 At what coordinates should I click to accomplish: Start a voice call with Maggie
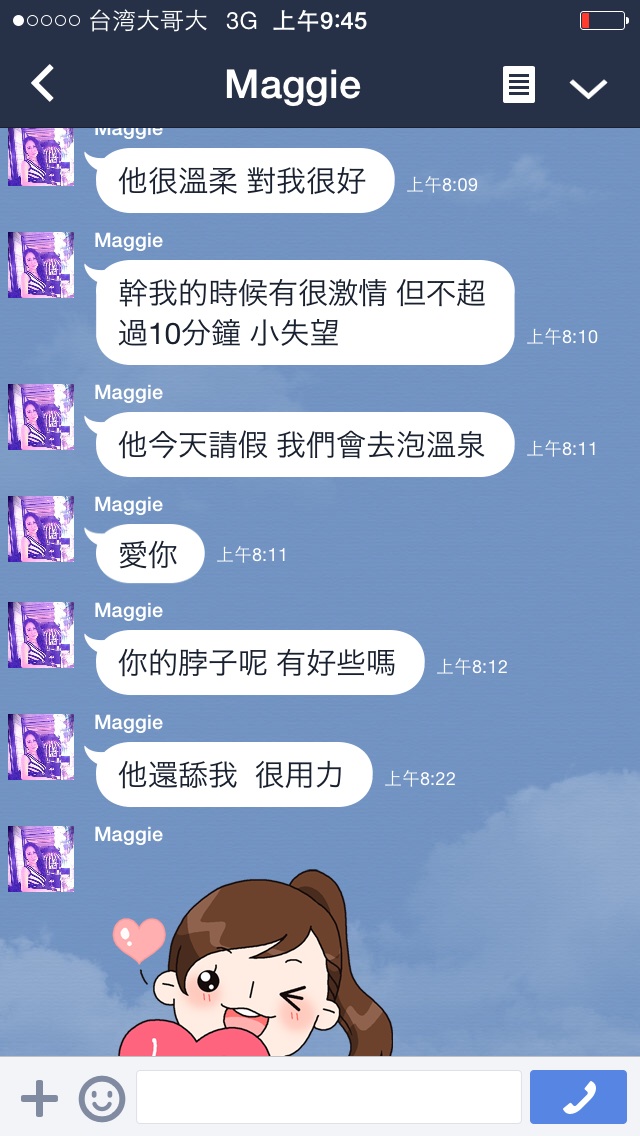pos(578,1097)
